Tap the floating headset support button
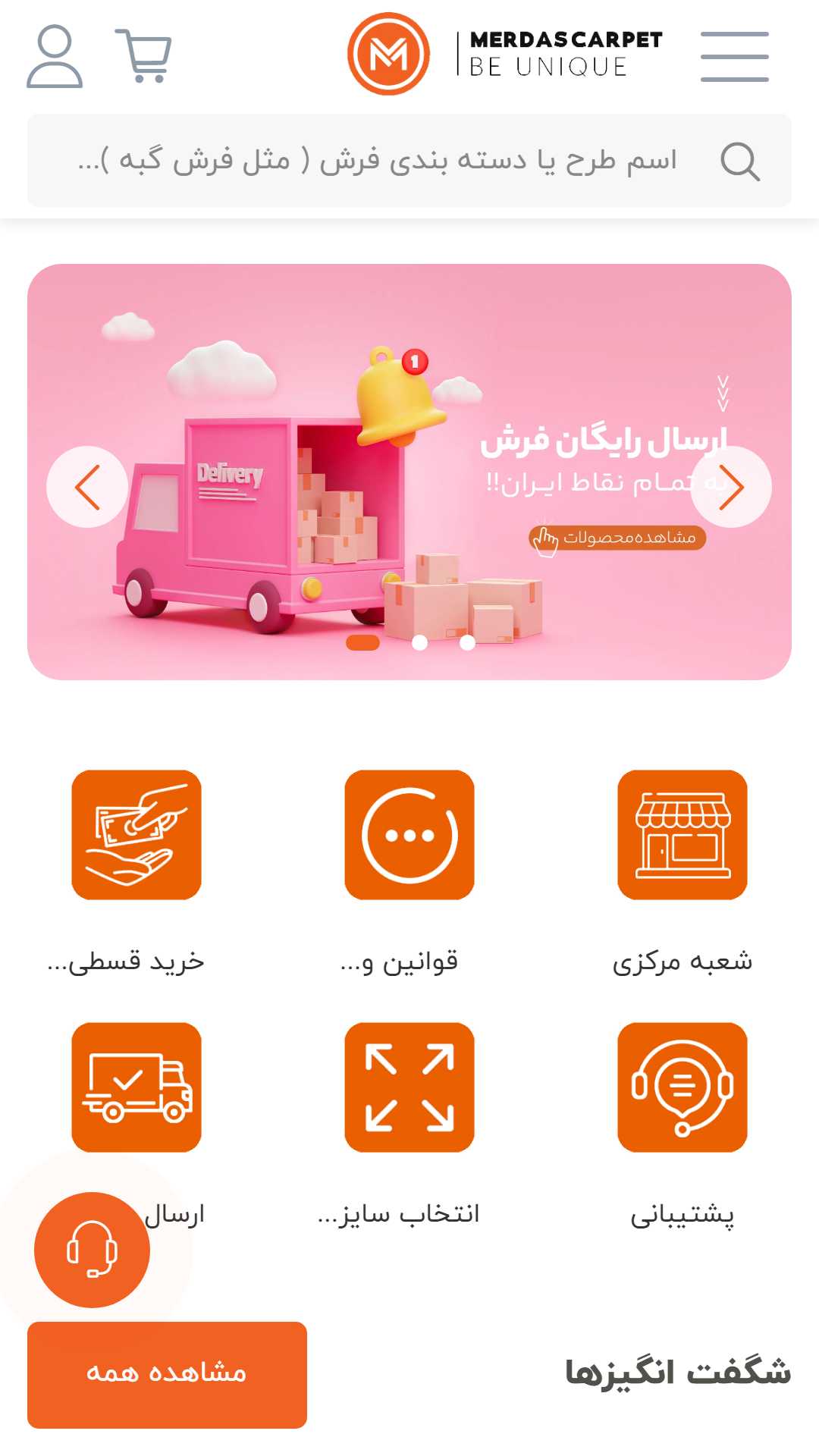 pos(92,1250)
